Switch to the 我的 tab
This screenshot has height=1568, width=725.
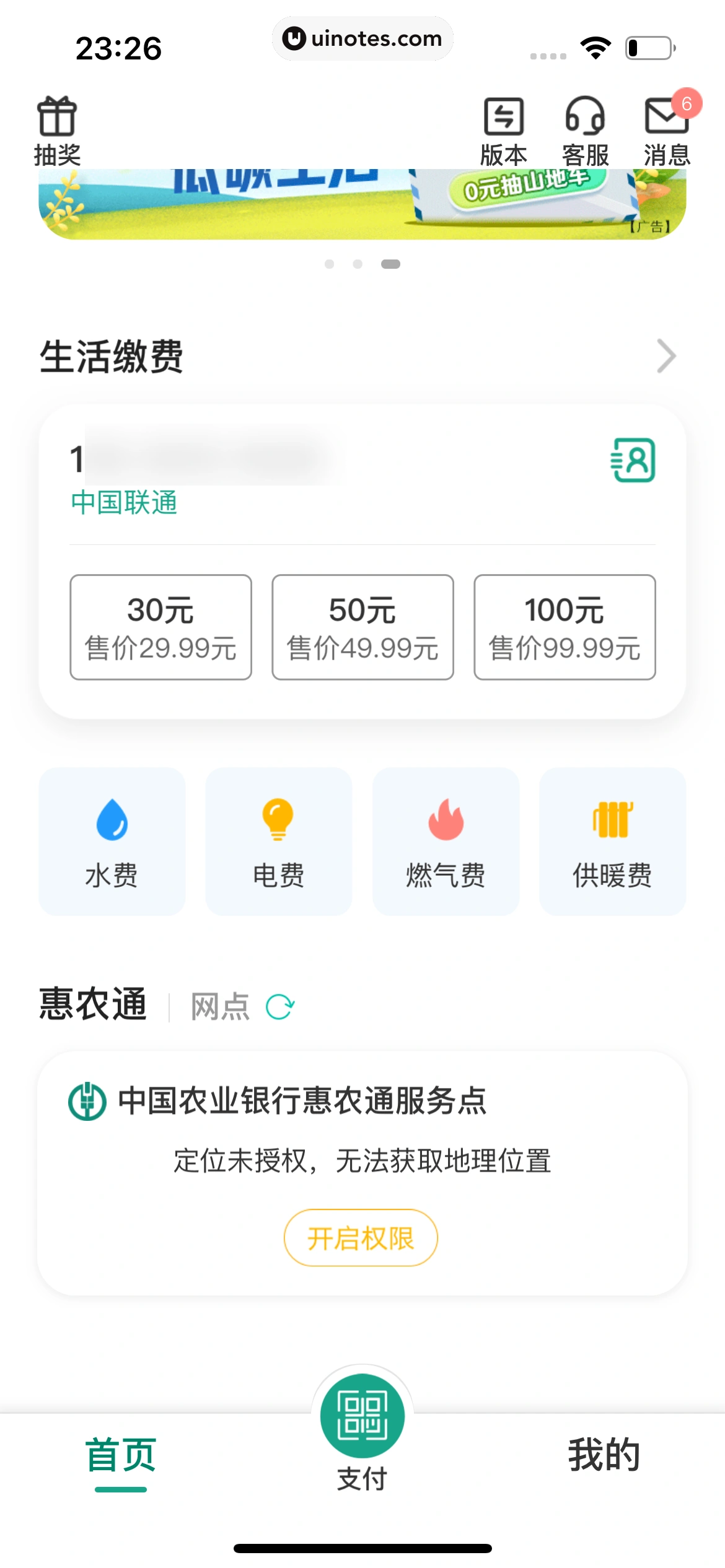pos(604,1455)
